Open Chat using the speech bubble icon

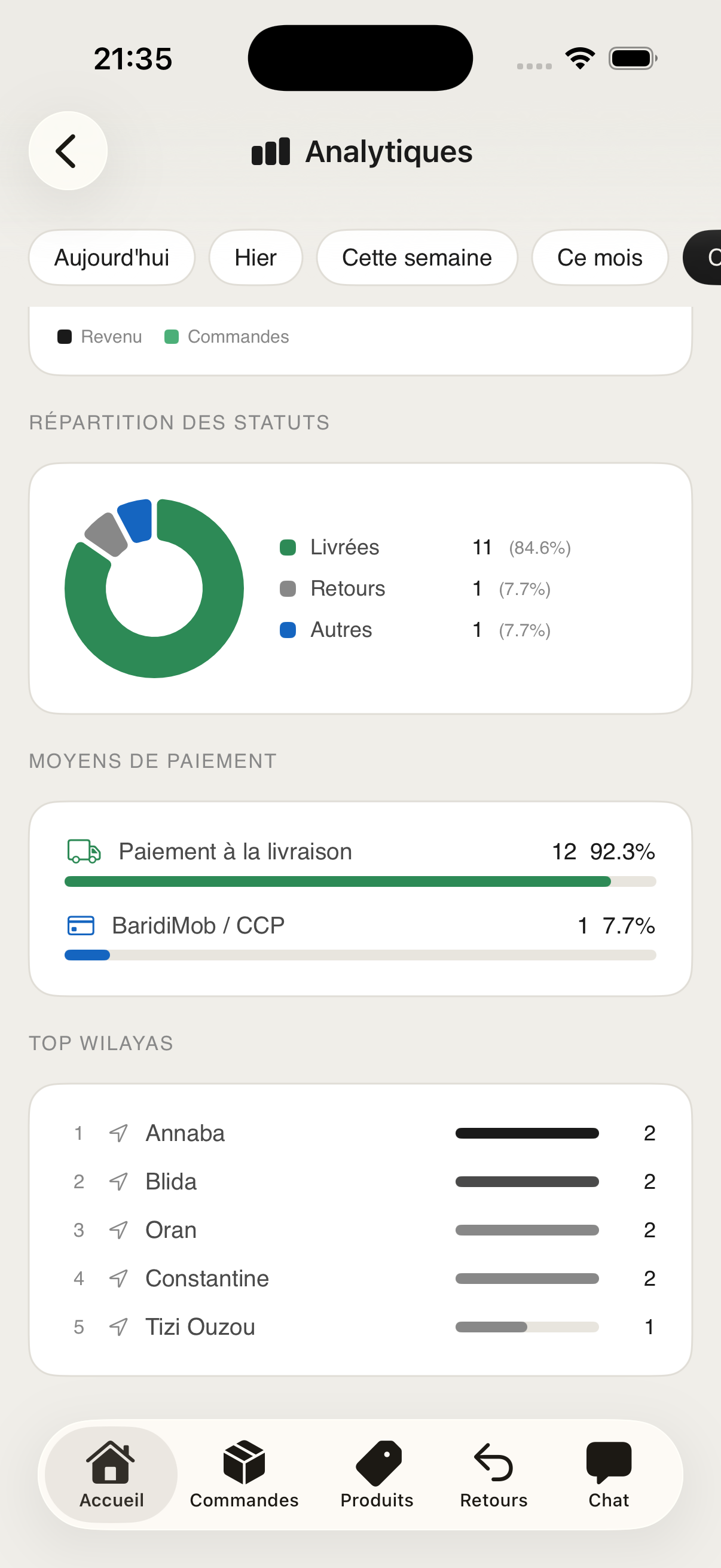(x=608, y=1459)
